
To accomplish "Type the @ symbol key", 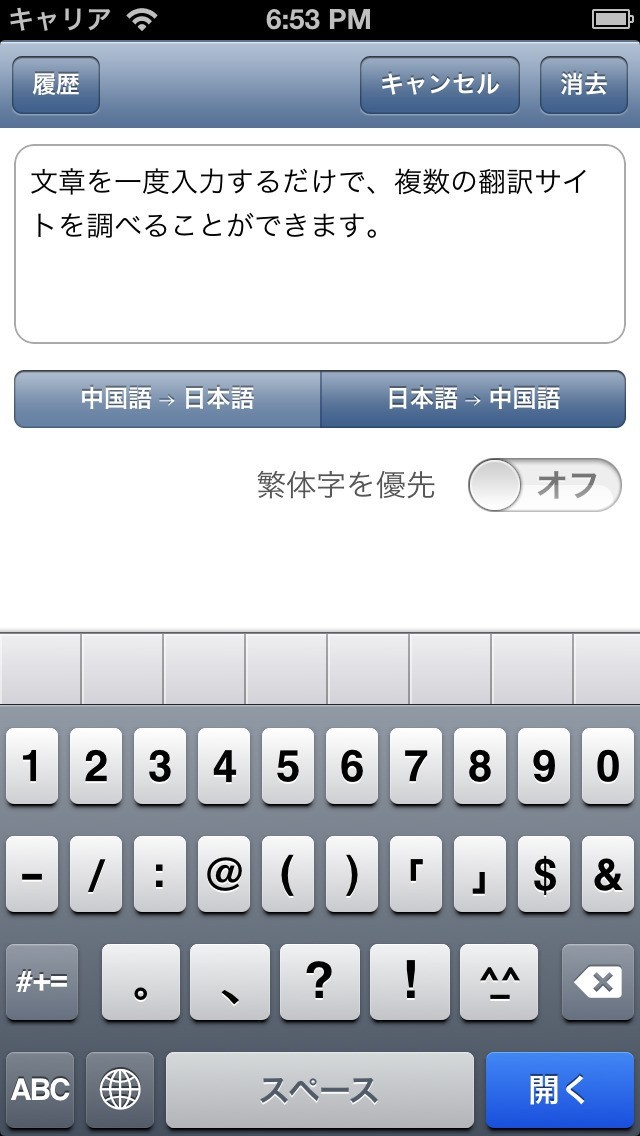I will pyautogui.click(x=224, y=874).
